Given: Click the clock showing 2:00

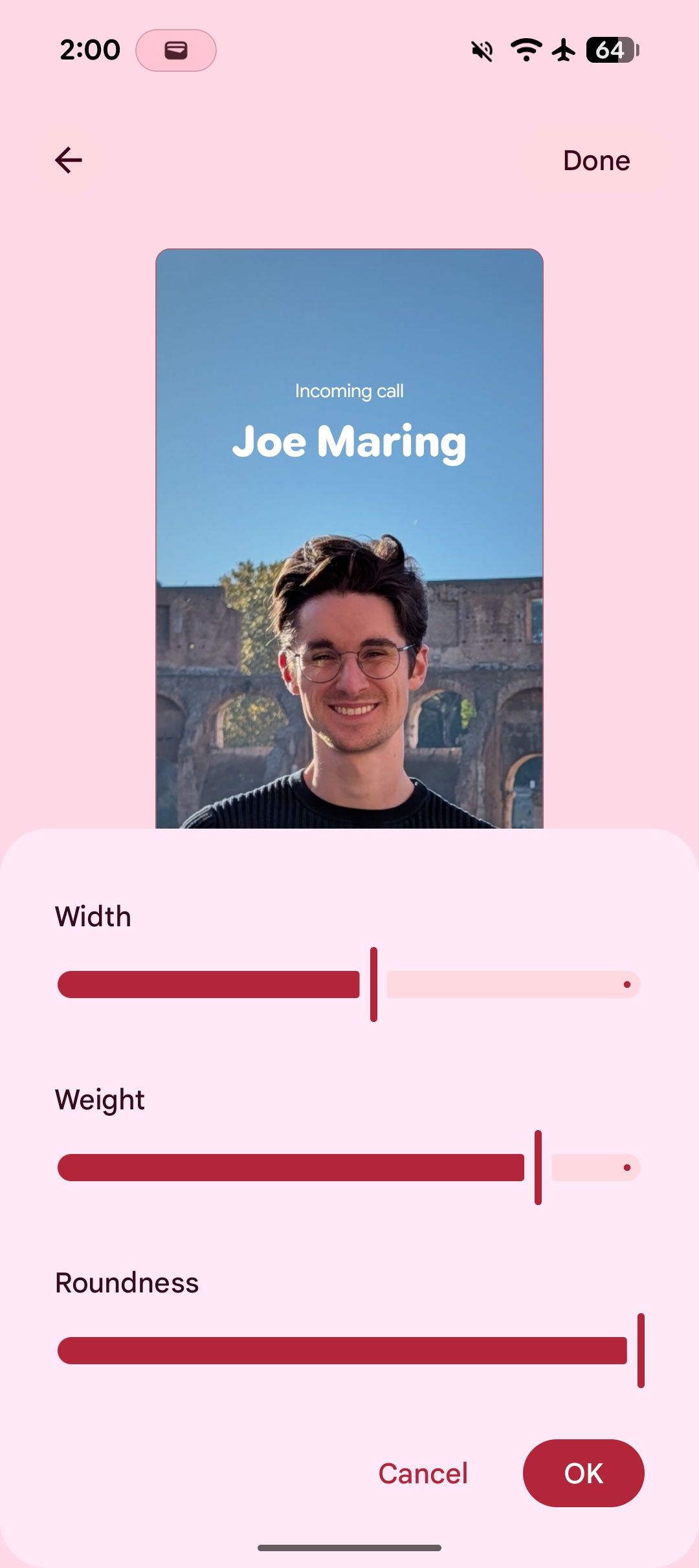Looking at the screenshot, I should point(90,50).
